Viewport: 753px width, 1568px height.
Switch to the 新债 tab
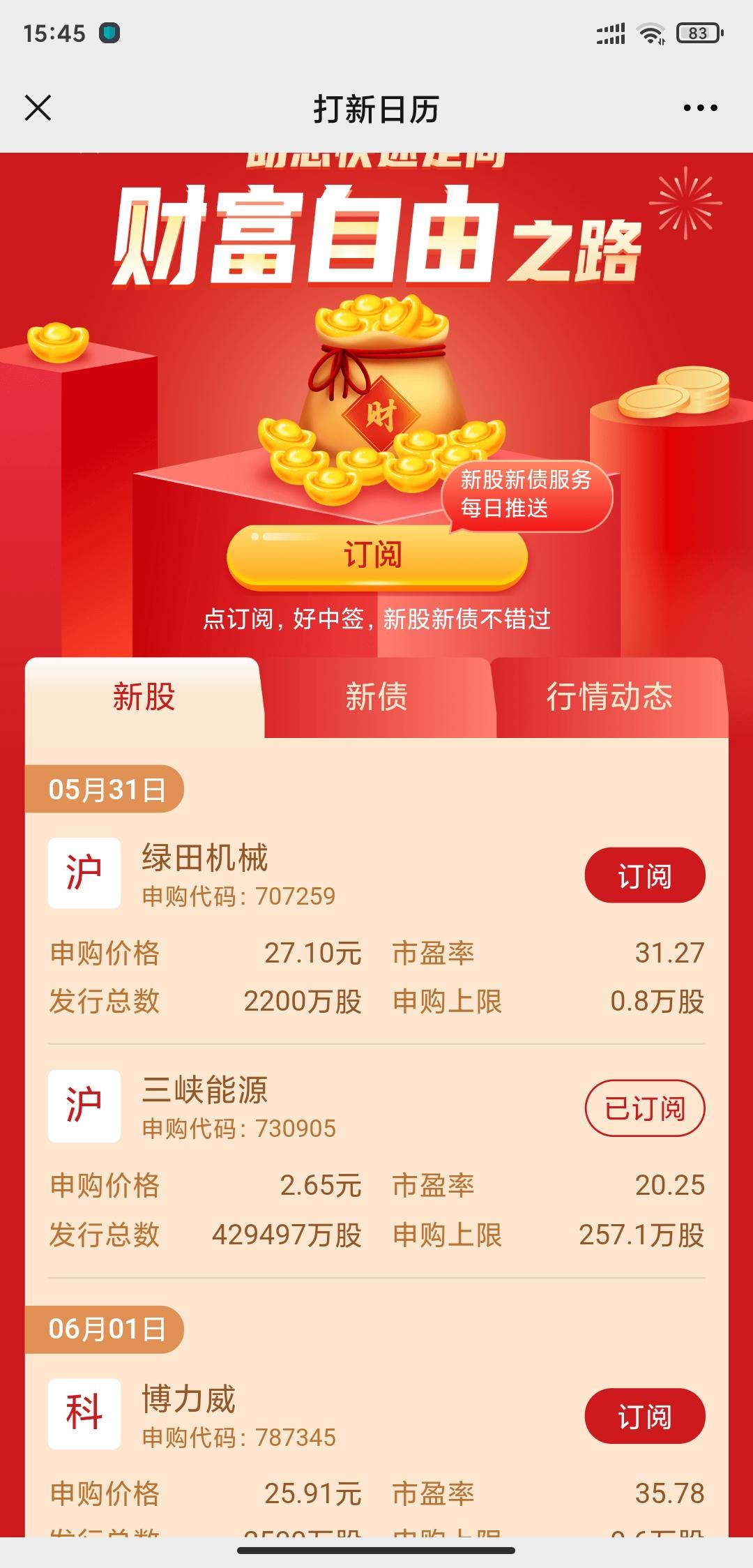pyautogui.click(x=375, y=697)
